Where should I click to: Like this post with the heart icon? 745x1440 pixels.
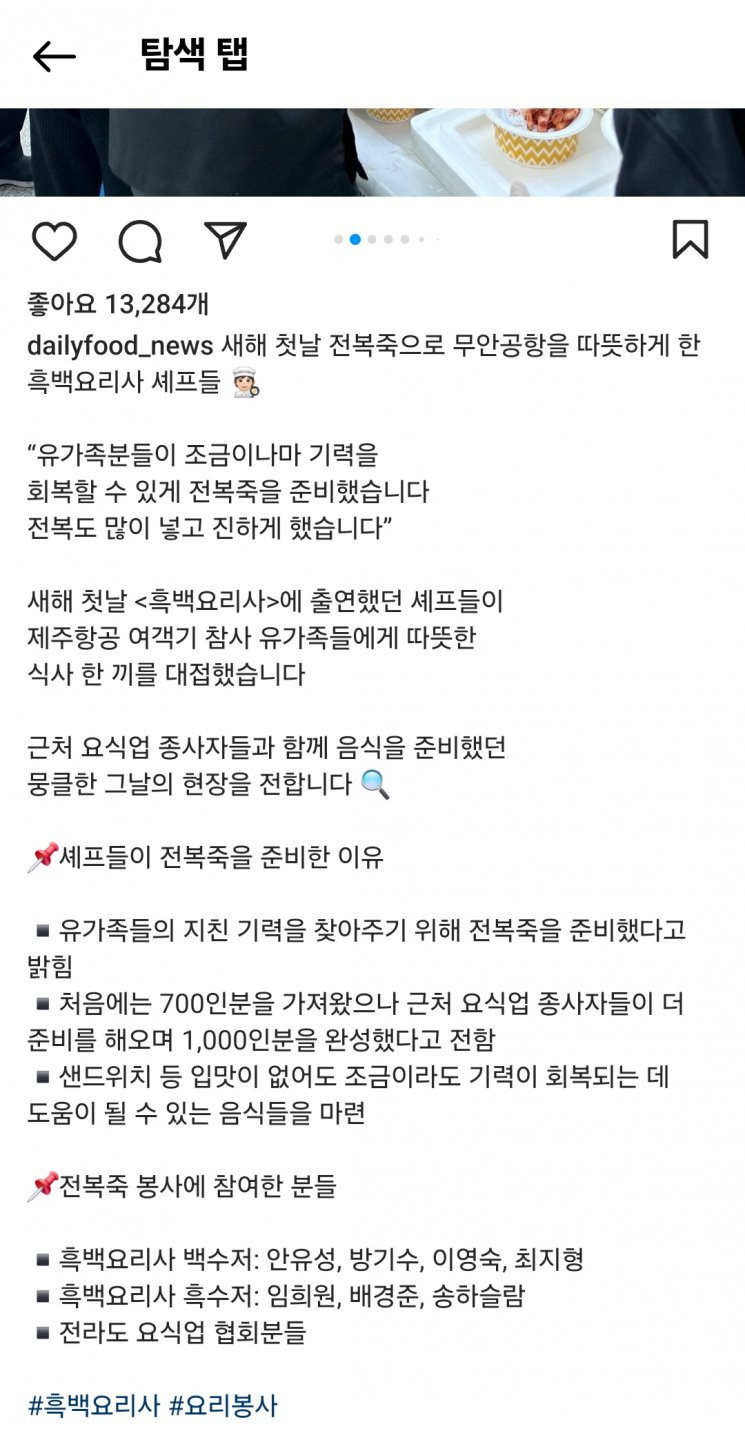pos(54,241)
